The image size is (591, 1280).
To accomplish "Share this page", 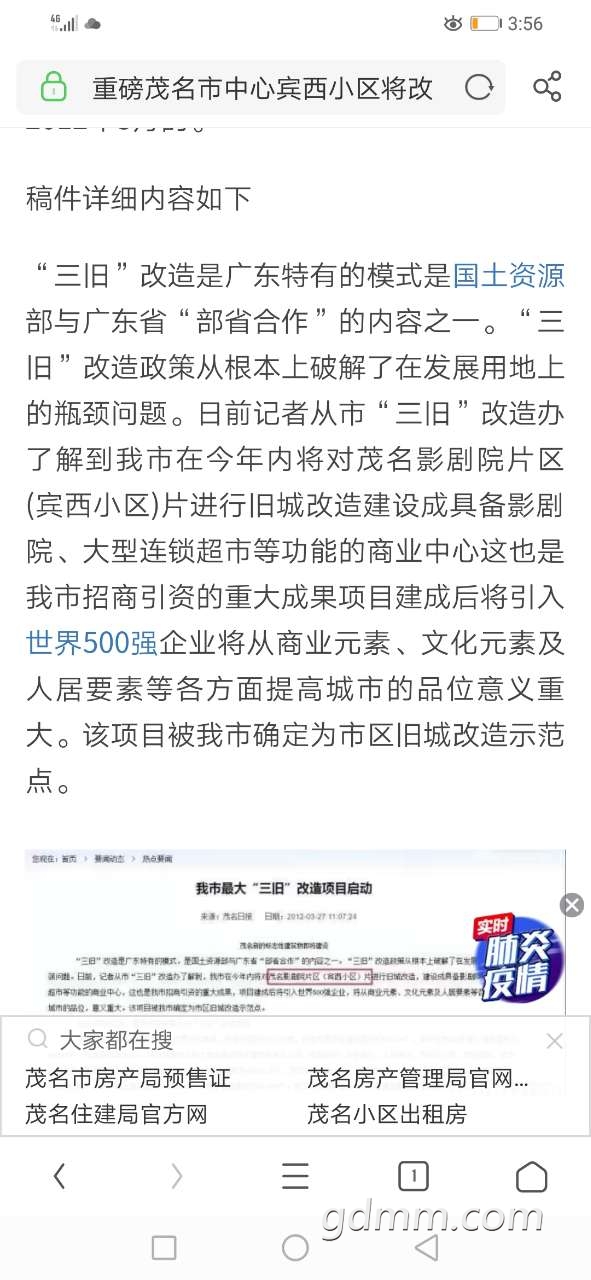I will 547,88.
